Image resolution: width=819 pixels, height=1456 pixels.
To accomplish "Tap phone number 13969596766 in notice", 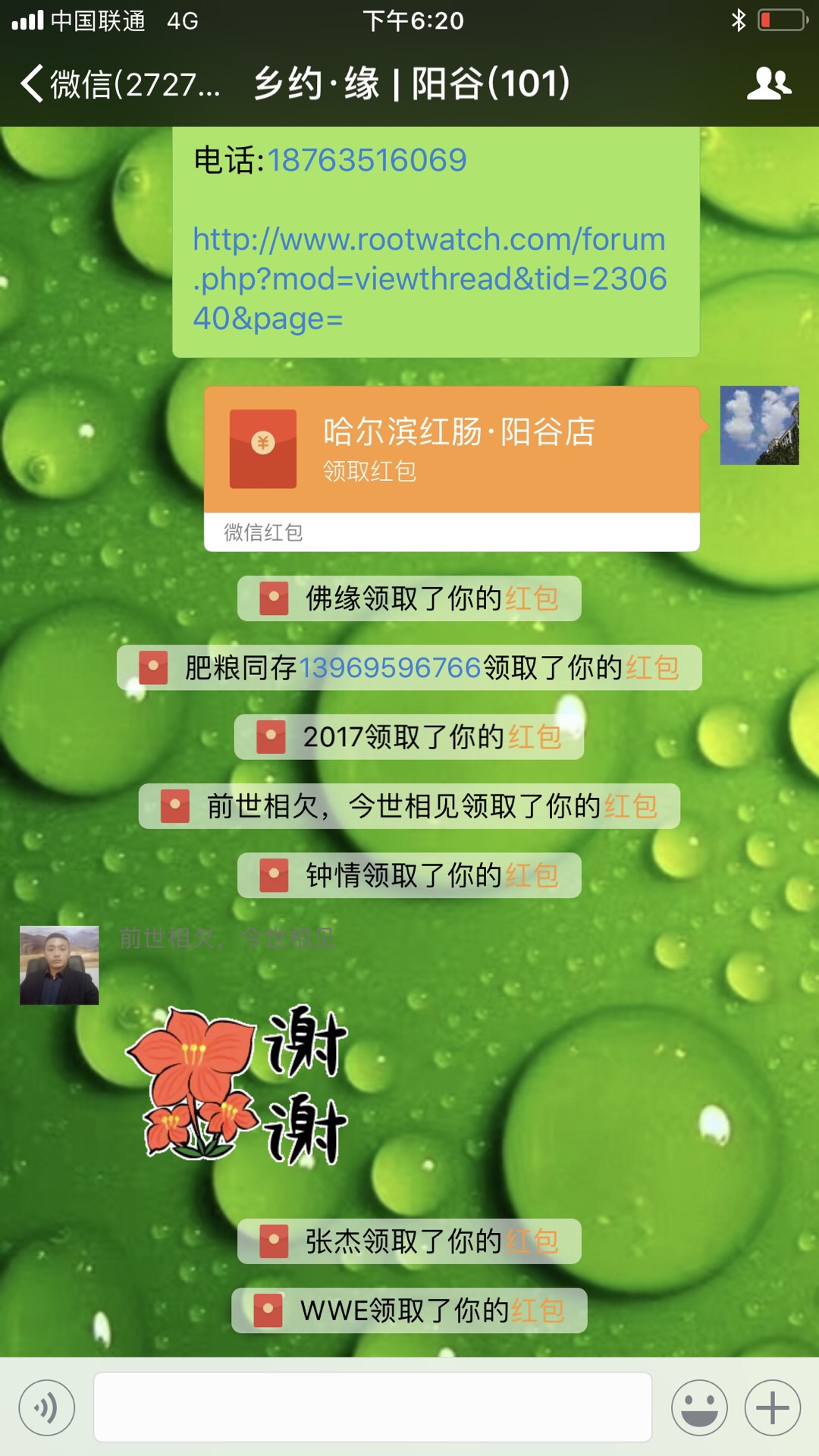I will pos(391,667).
